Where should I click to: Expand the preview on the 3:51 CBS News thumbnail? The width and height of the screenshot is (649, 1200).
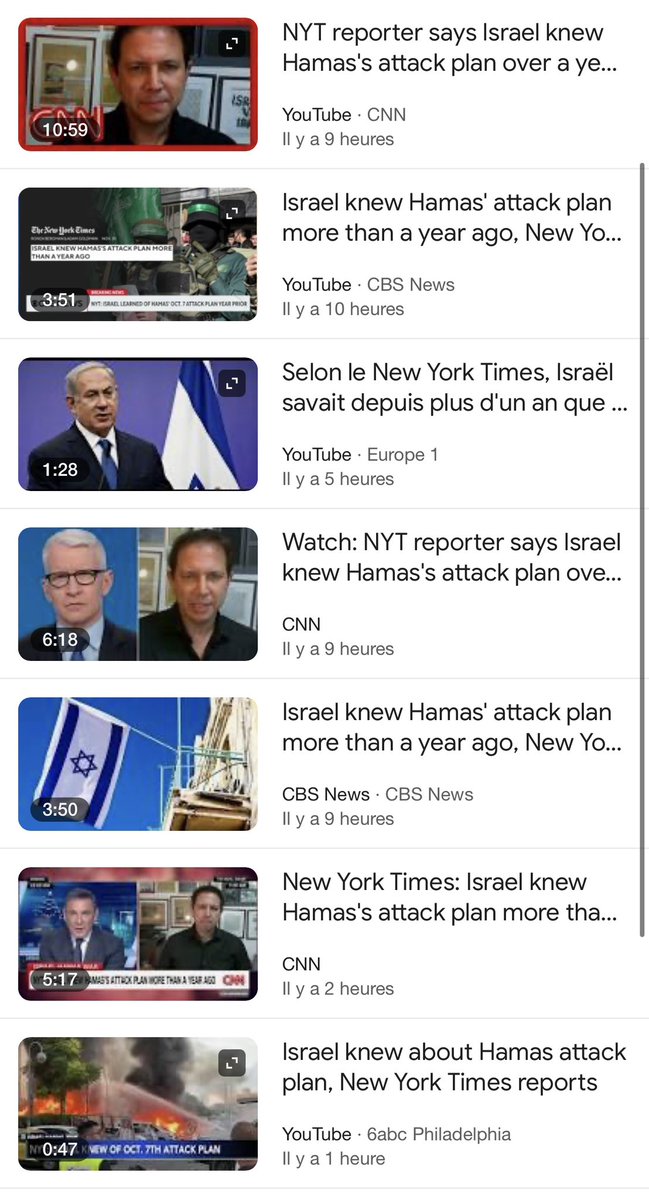(x=232, y=213)
